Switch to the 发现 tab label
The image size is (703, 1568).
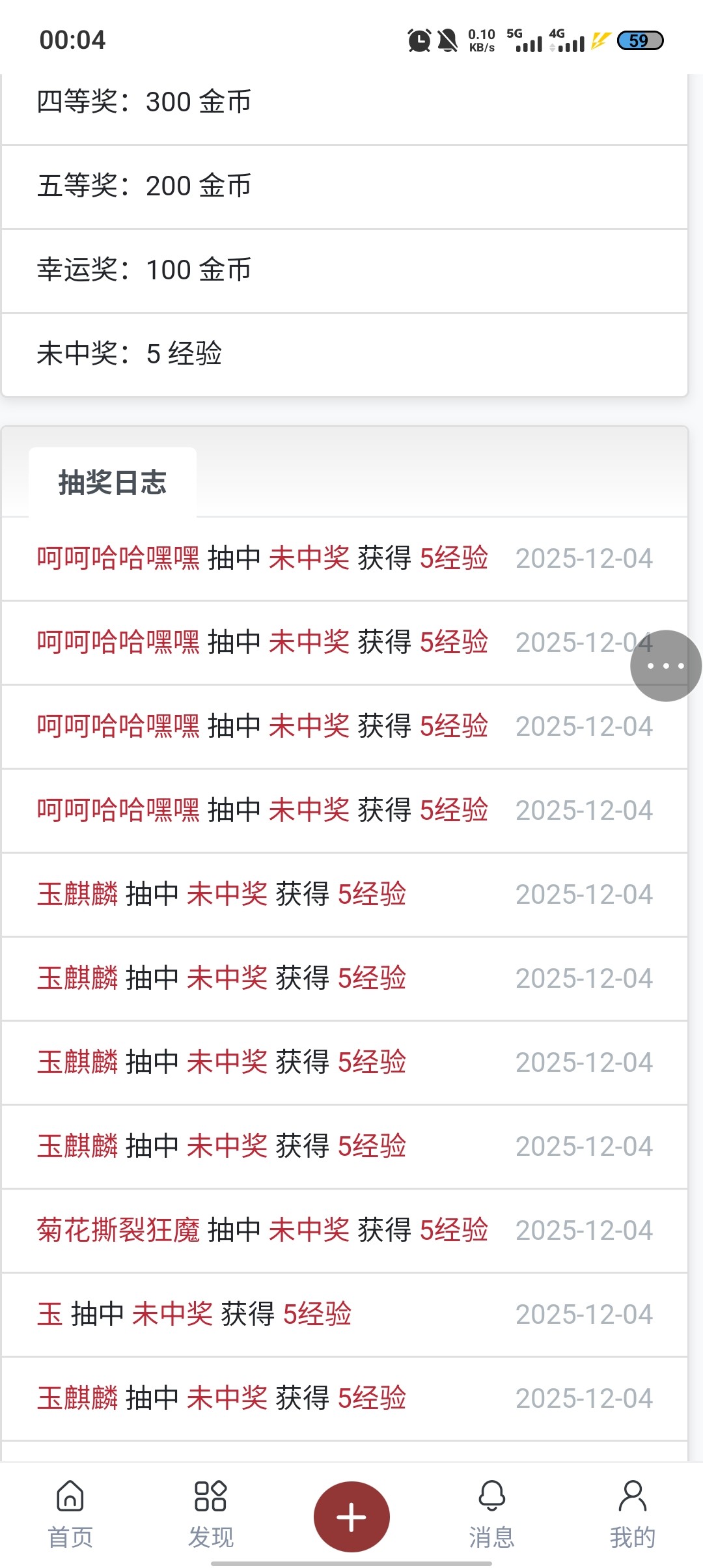[x=210, y=1537]
